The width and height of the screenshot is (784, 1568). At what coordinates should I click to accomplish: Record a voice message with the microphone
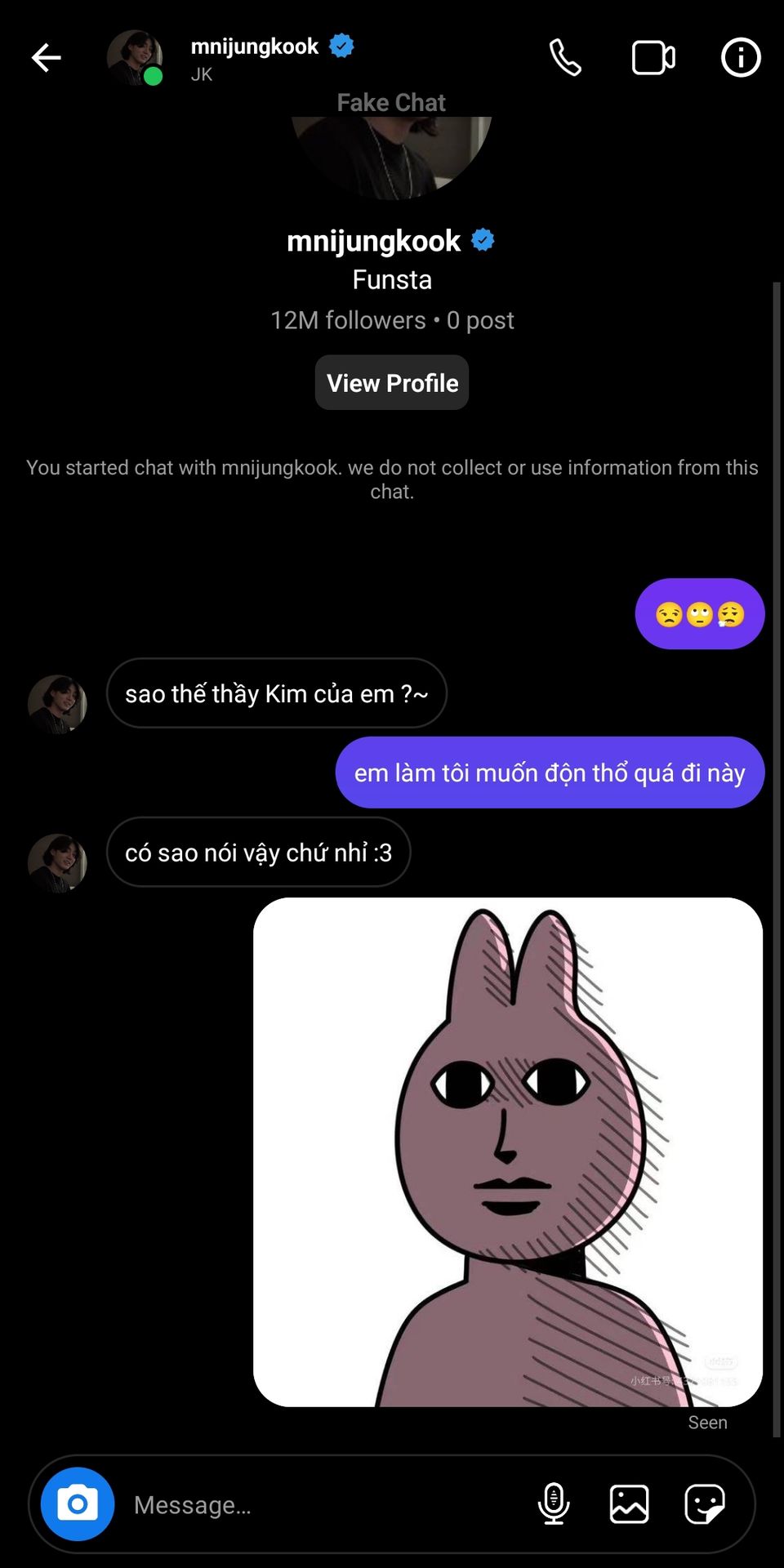click(x=554, y=1503)
